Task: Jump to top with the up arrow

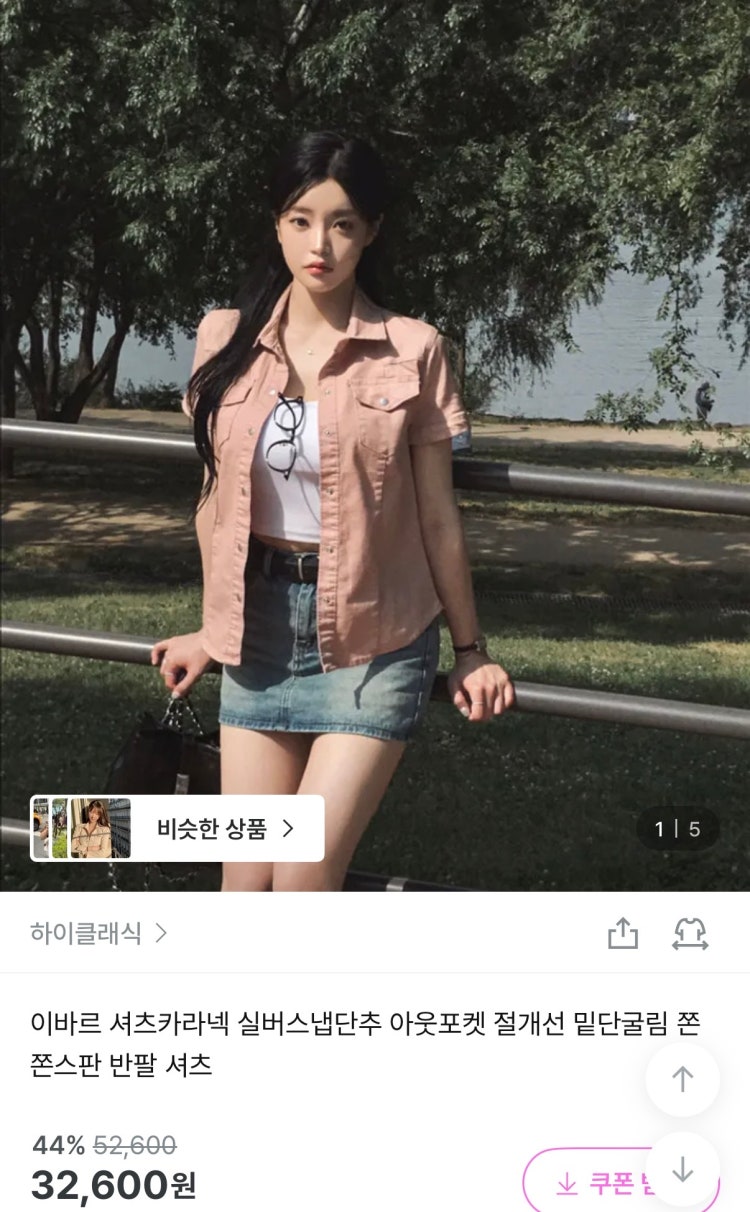Action: [682, 1080]
